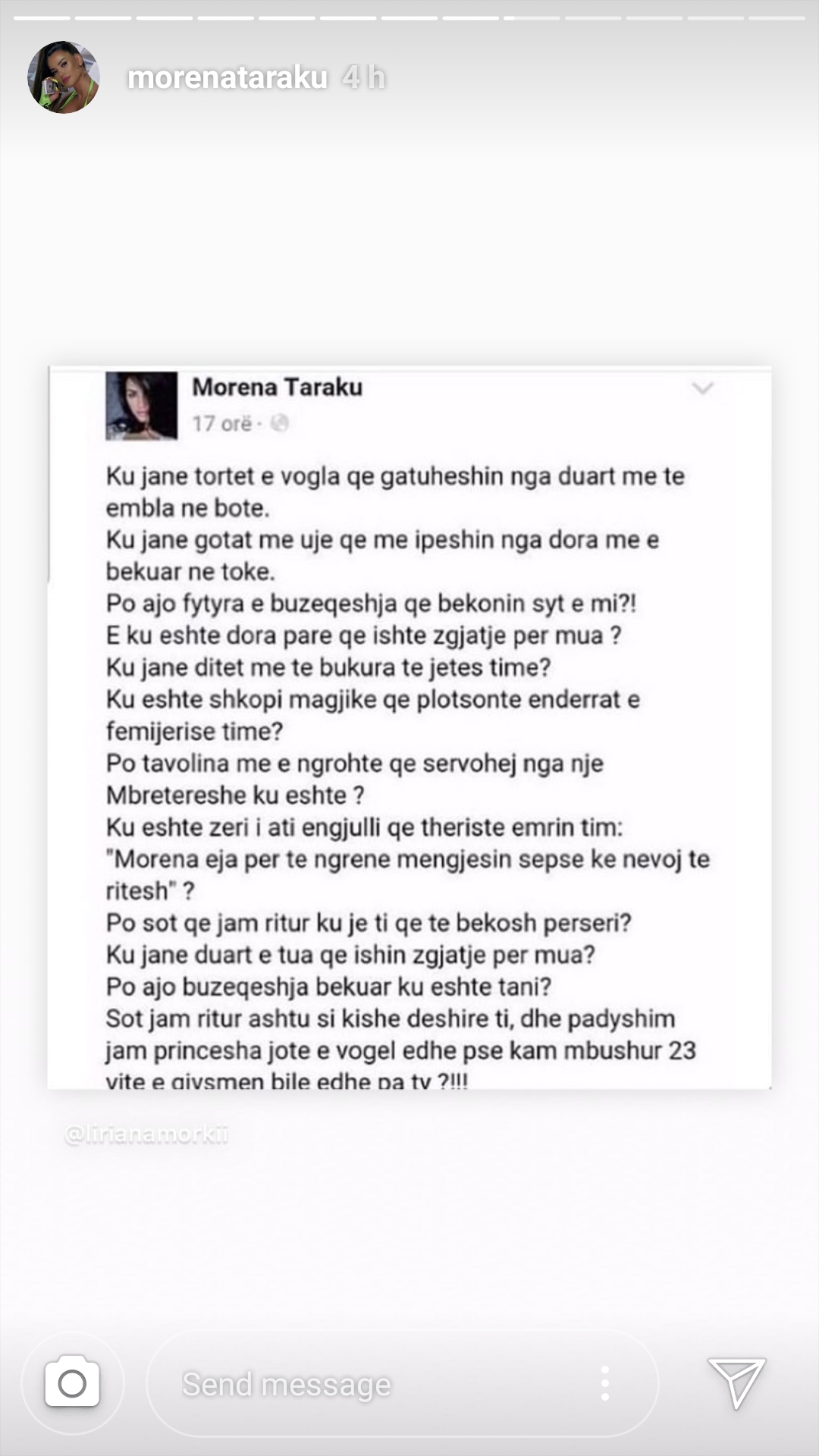Share this story via paper plane
The width and height of the screenshot is (819, 1456).
click(736, 1382)
